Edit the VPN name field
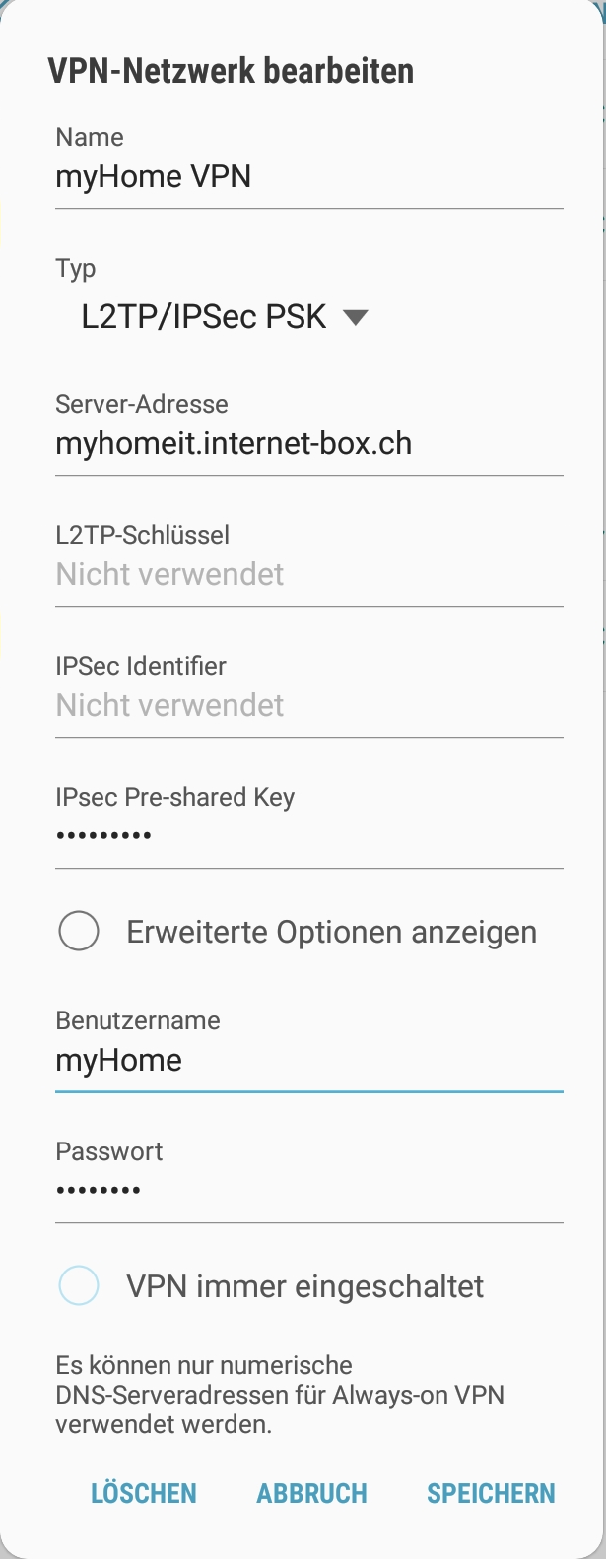The width and height of the screenshot is (606, 1568). (308, 177)
